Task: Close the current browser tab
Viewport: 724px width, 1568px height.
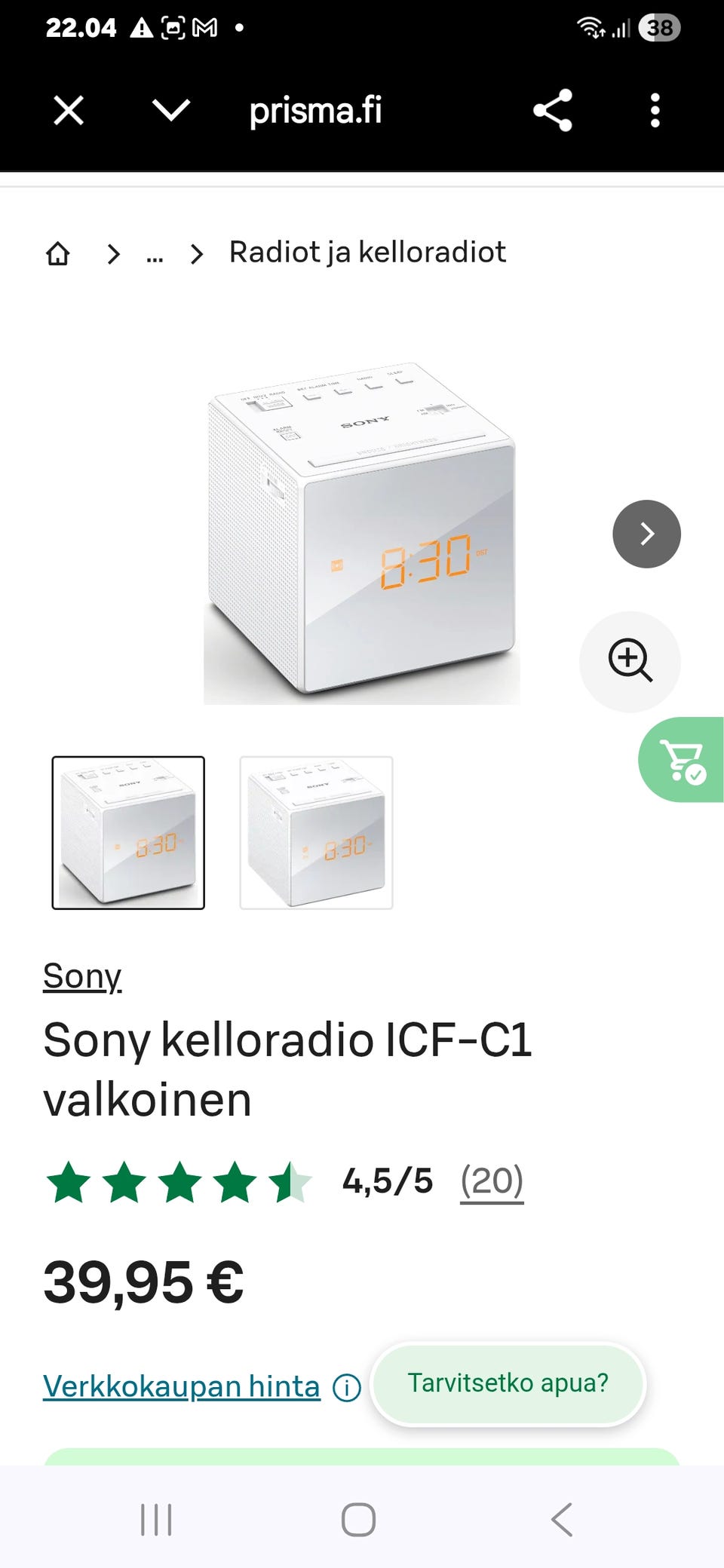Action: (67, 110)
